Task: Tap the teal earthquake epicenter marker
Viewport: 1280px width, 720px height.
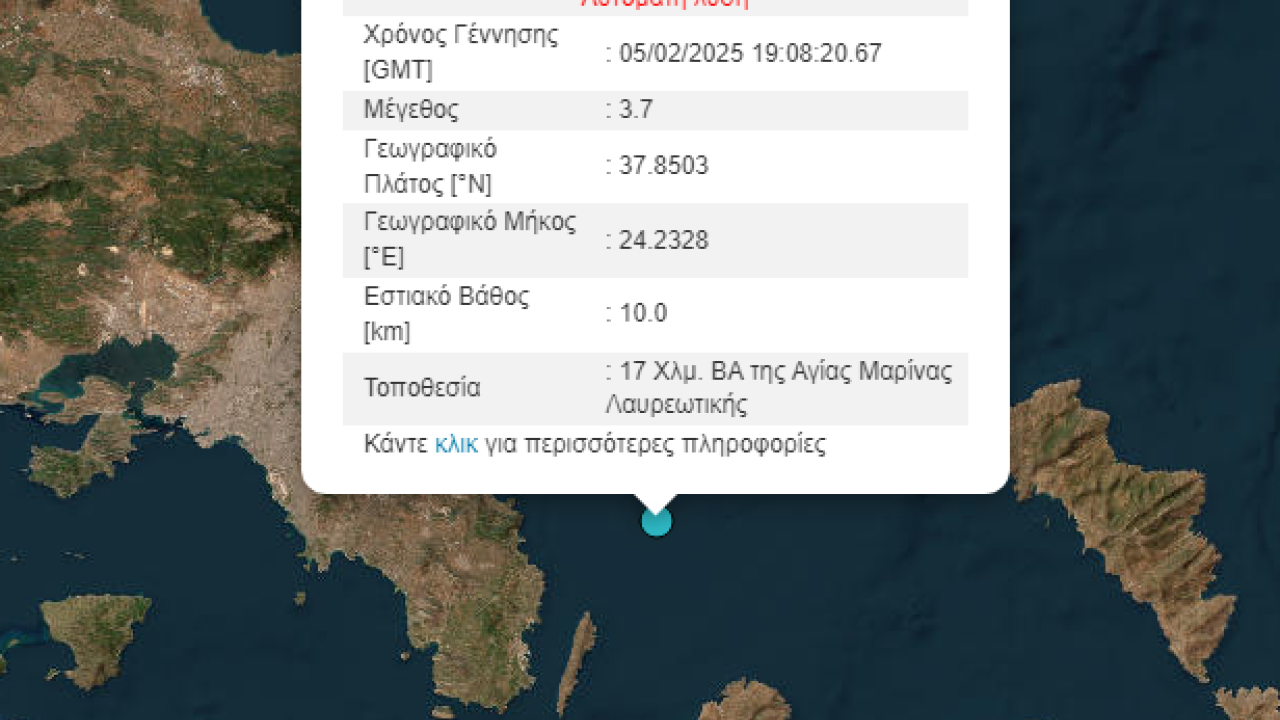Action: pos(656,521)
